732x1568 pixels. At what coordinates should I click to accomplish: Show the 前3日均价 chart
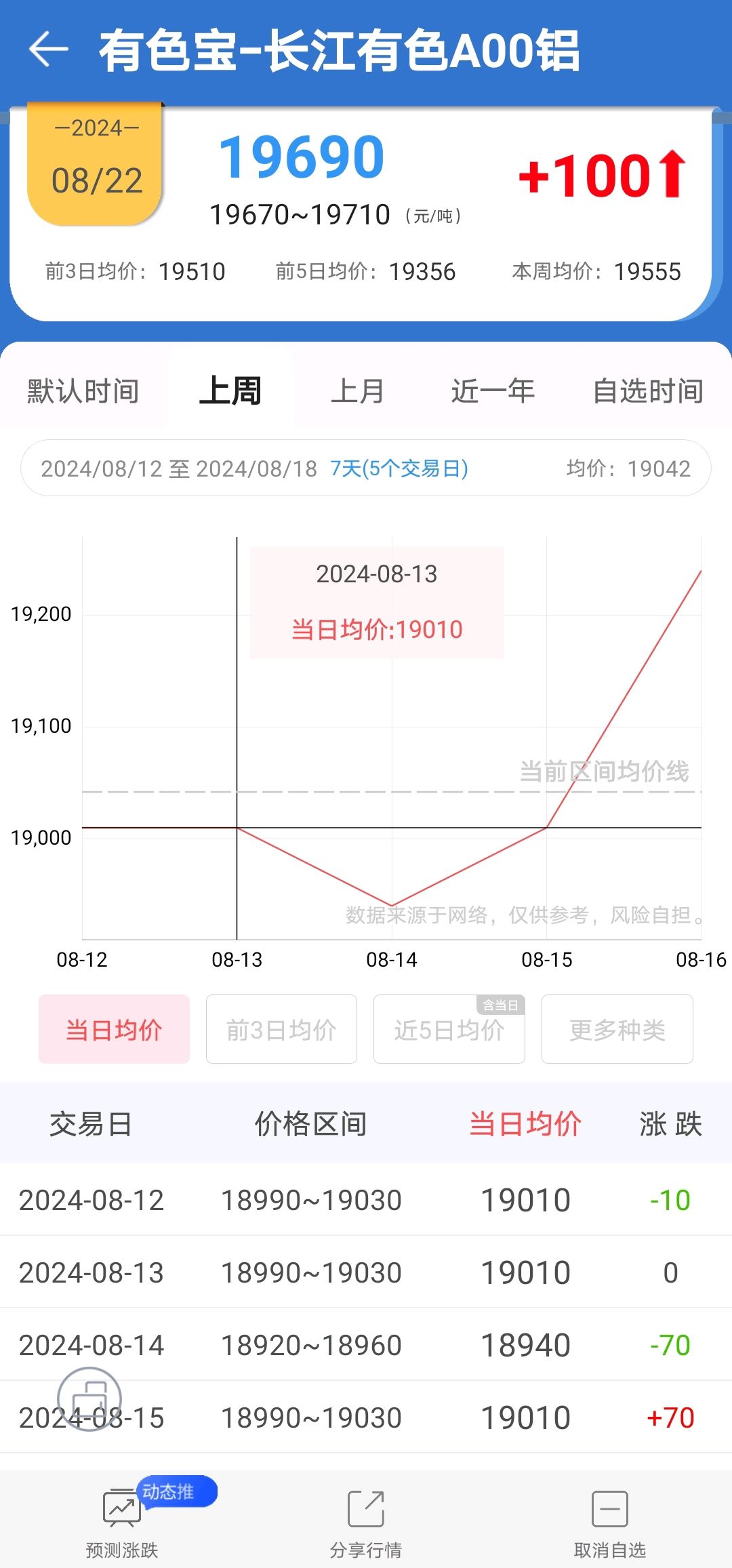point(281,1029)
